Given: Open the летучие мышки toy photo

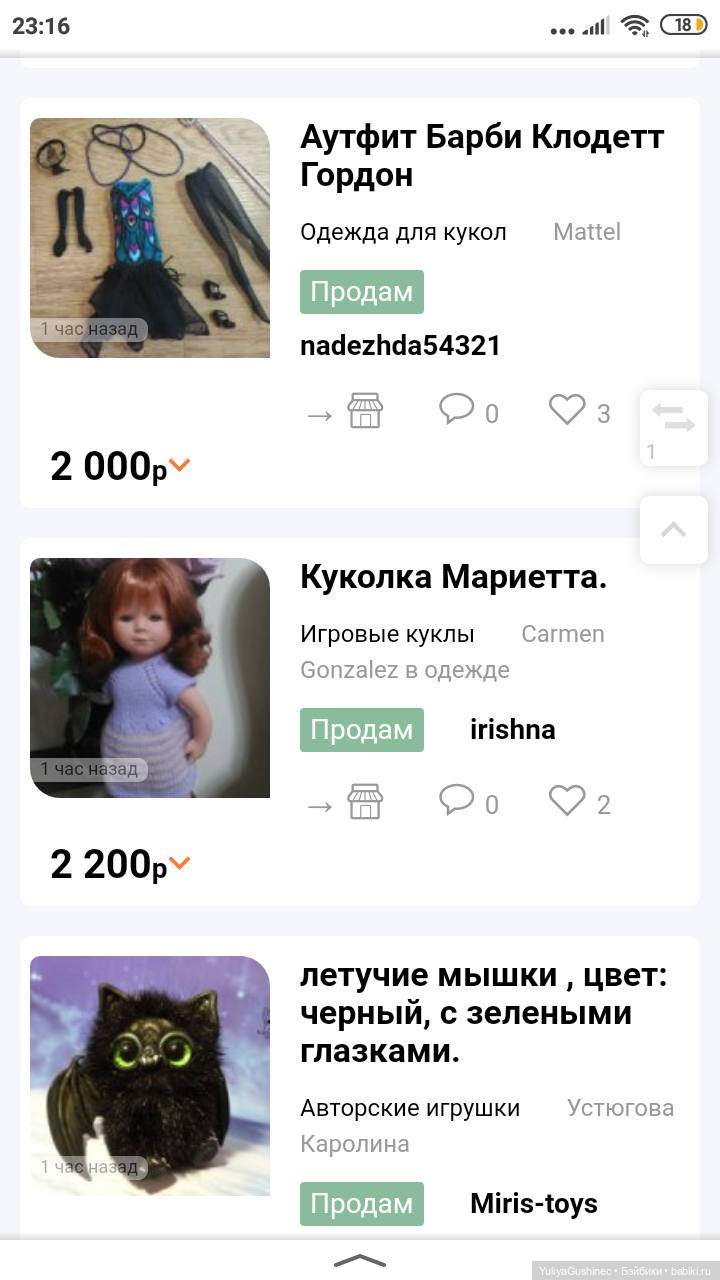Looking at the screenshot, I should (x=150, y=1076).
